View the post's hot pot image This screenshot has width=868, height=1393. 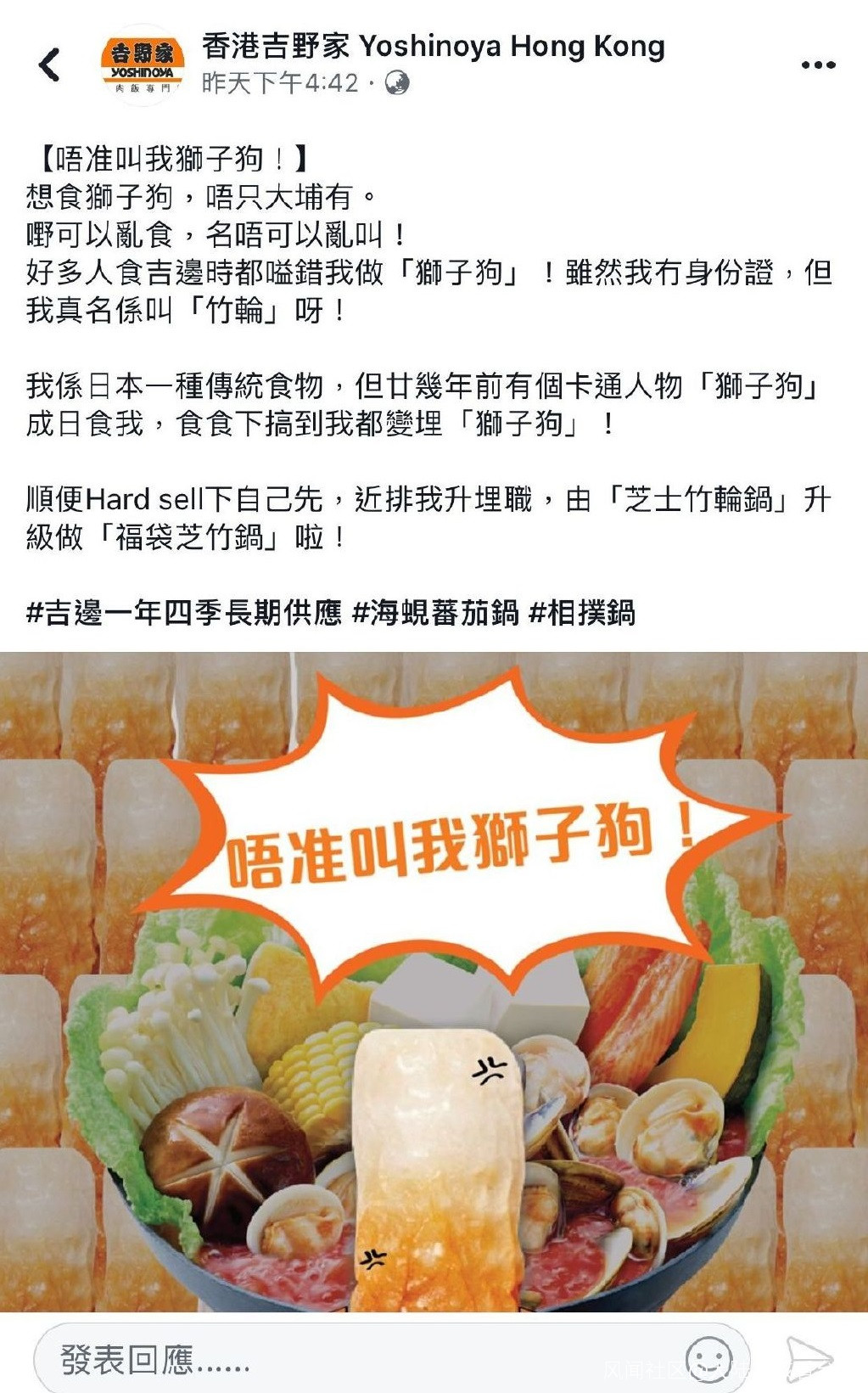point(434,981)
